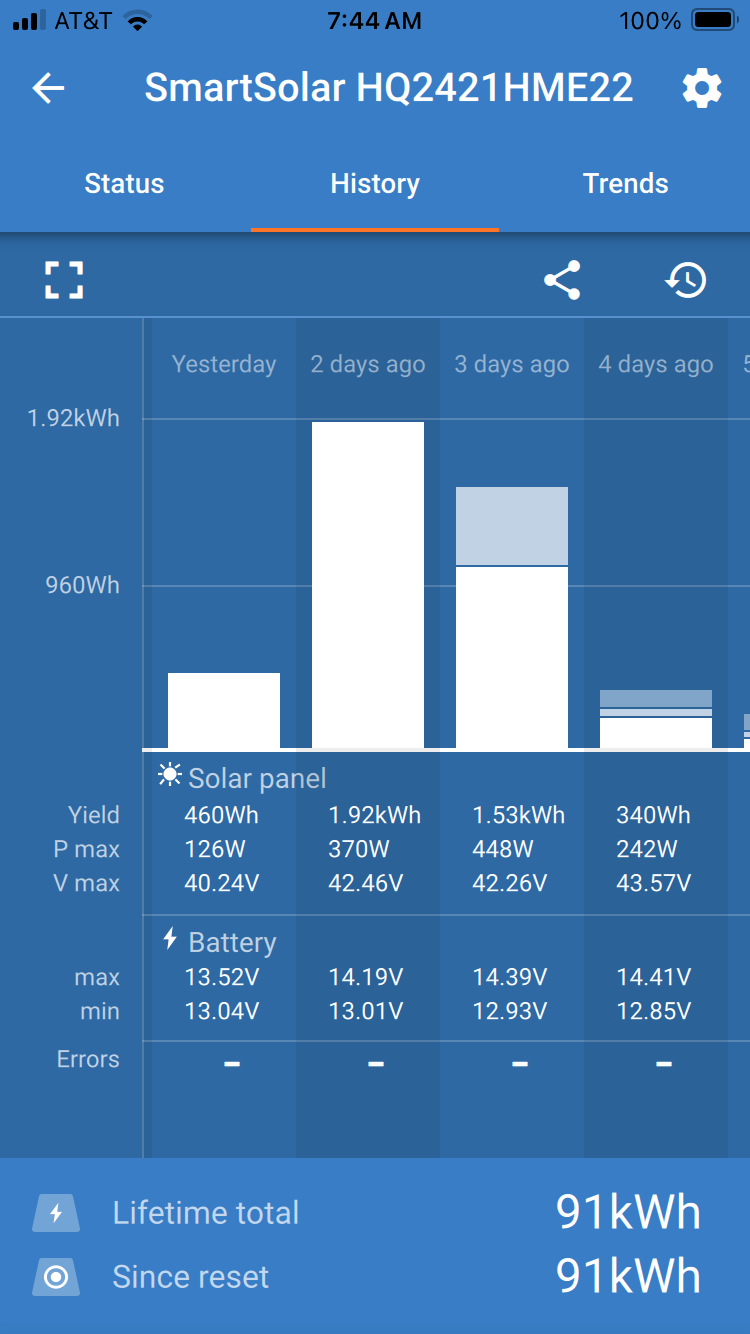Select the 2 days ago bar
The image size is (750, 1334).
368,585
